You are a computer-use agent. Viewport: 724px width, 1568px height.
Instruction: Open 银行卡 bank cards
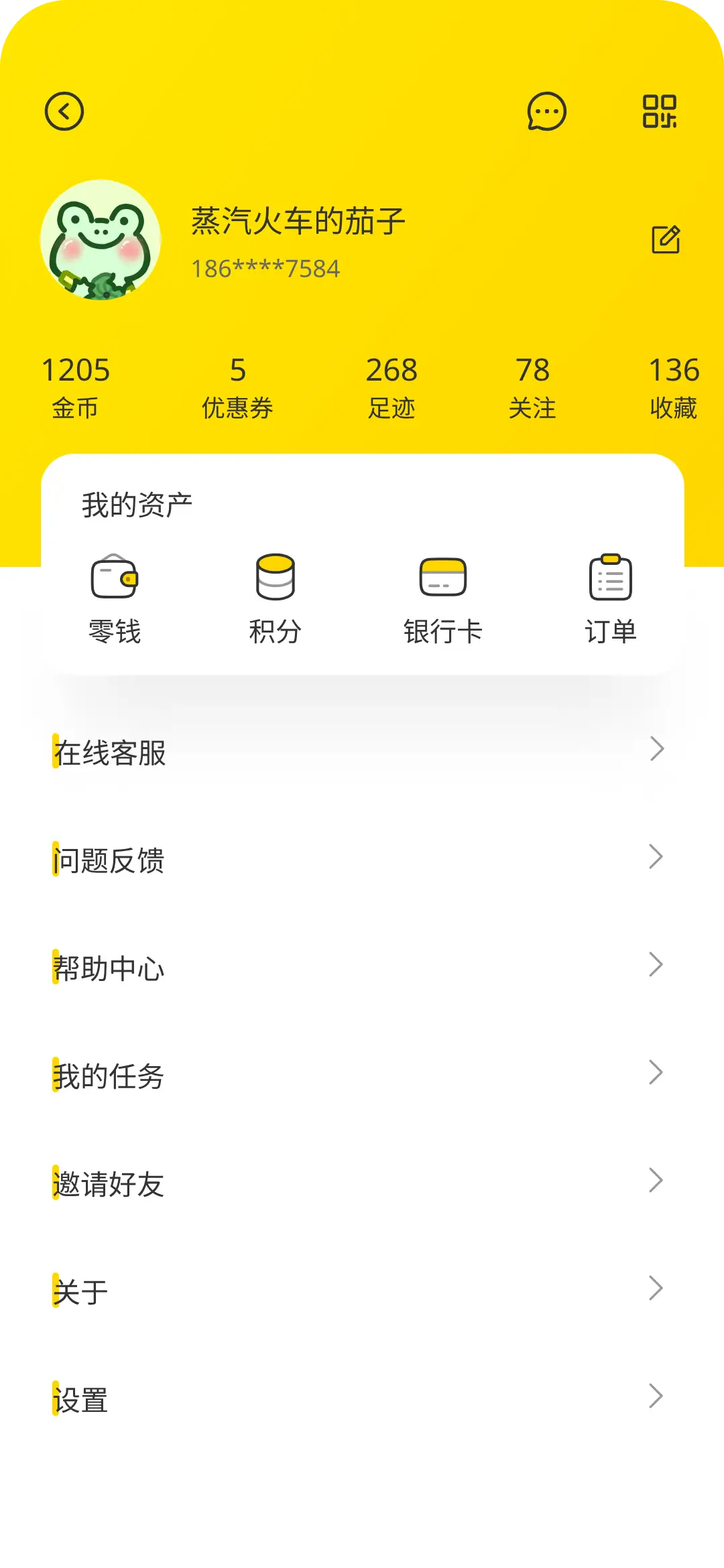442,598
